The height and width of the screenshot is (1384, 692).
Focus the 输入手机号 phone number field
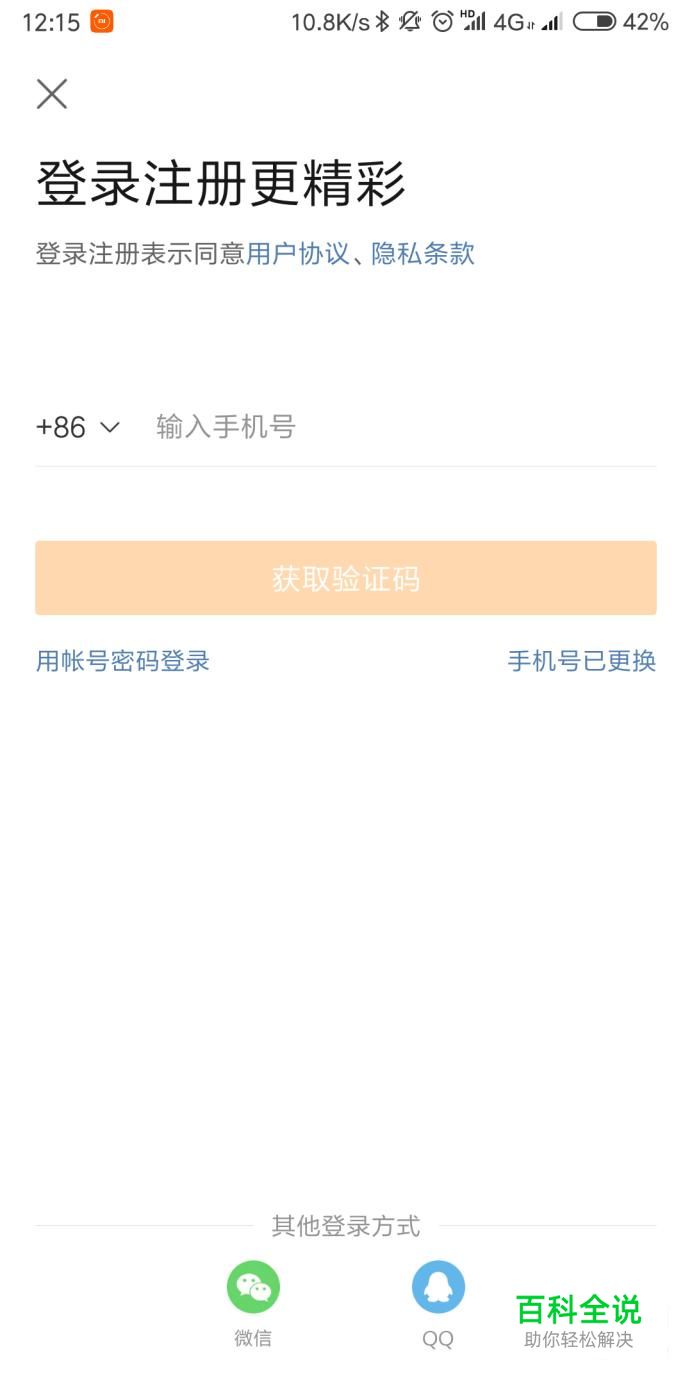pyautogui.click(x=400, y=428)
